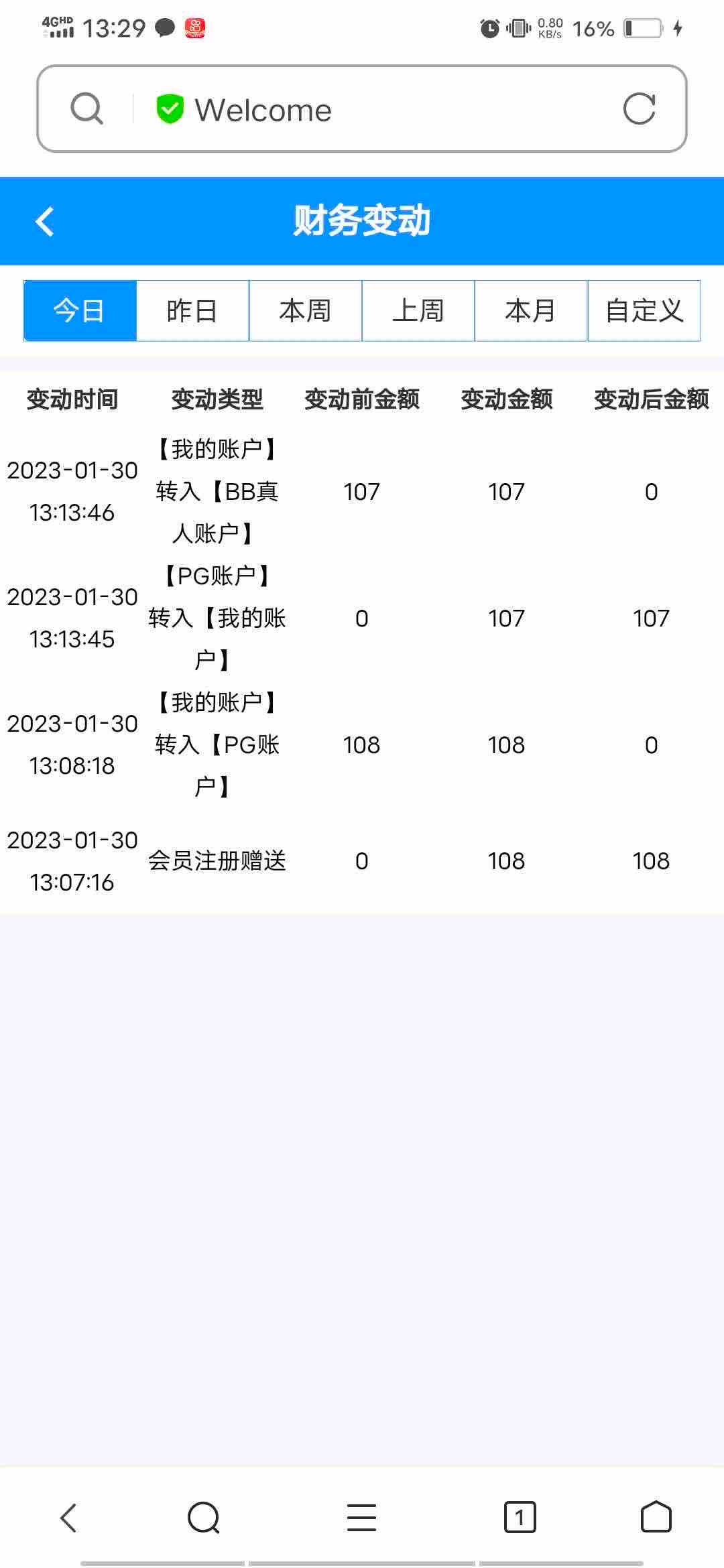This screenshot has width=724, height=1568.
Task: Open the browser menu button
Action: [361, 1517]
